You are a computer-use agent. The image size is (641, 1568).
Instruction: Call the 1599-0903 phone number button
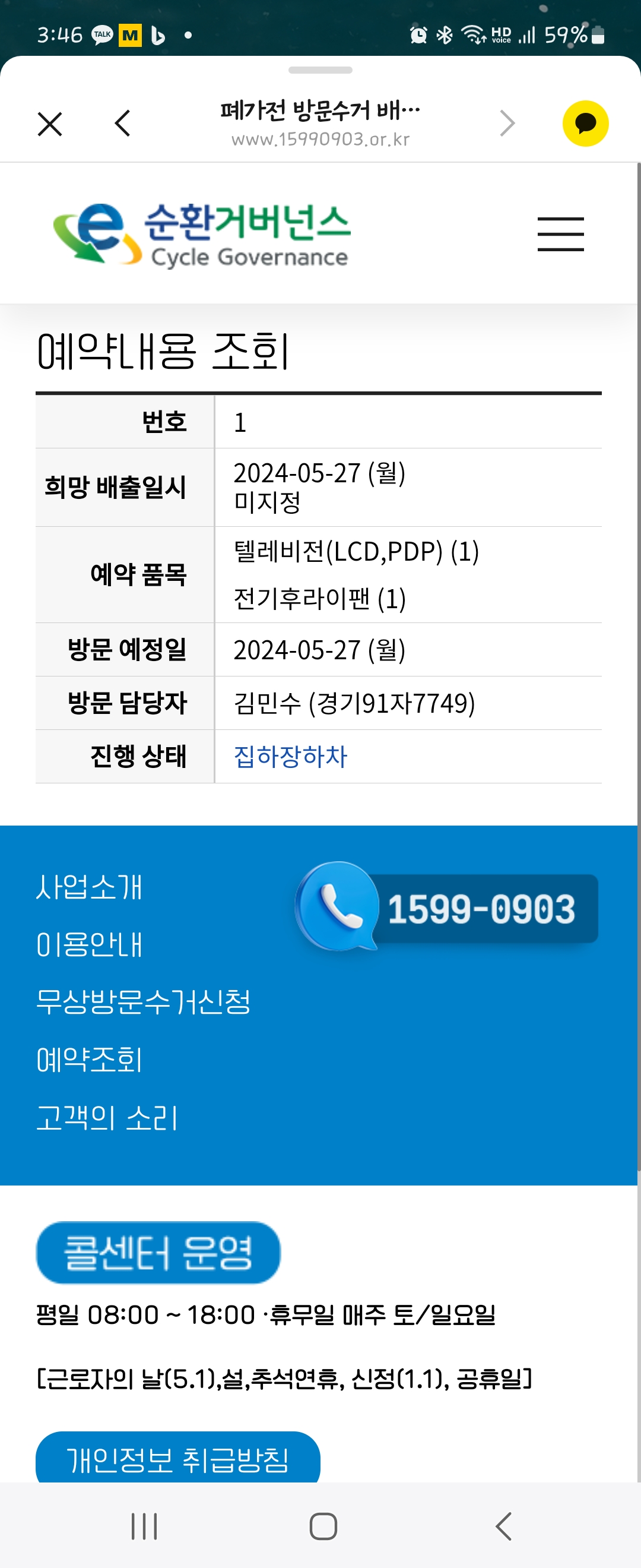point(447,908)
